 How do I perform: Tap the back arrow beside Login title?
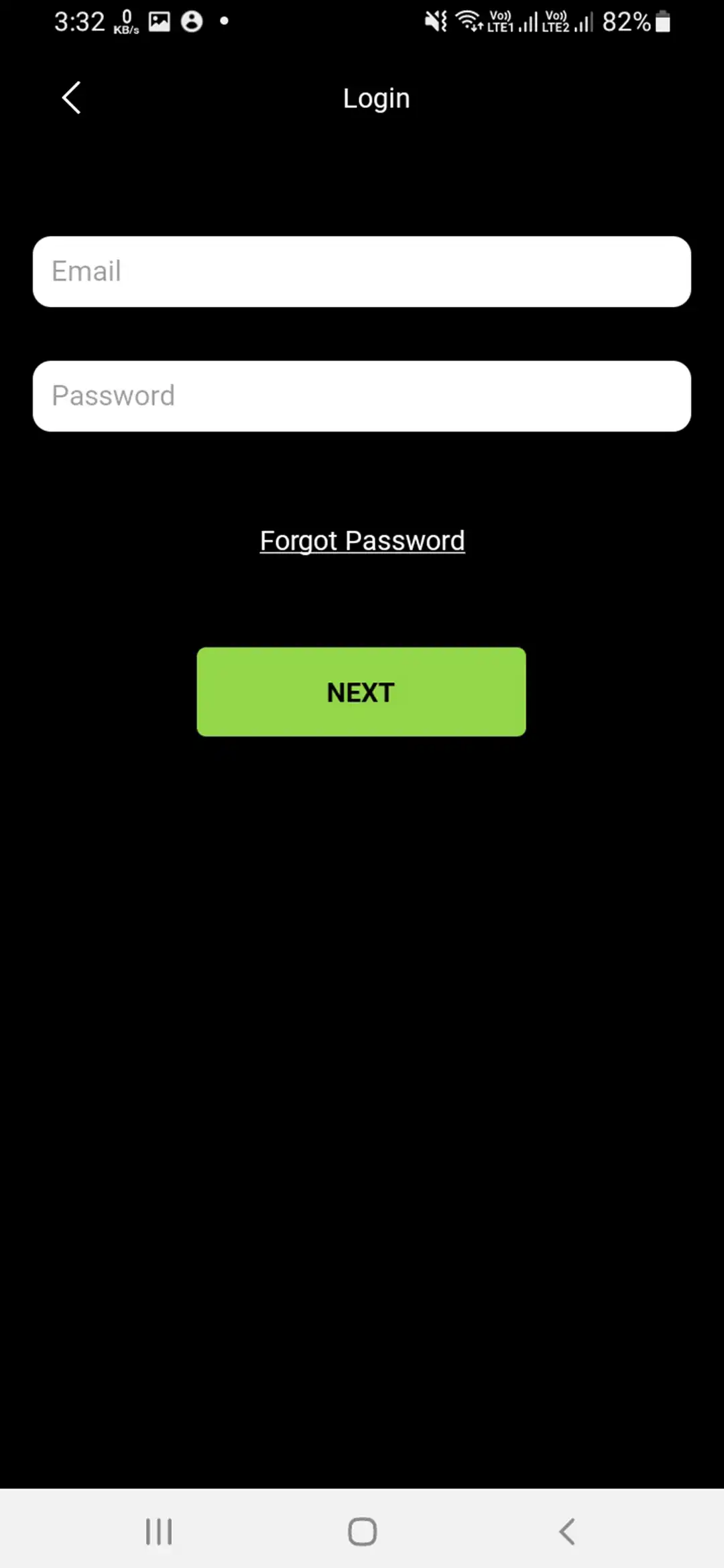click(70, 98)
